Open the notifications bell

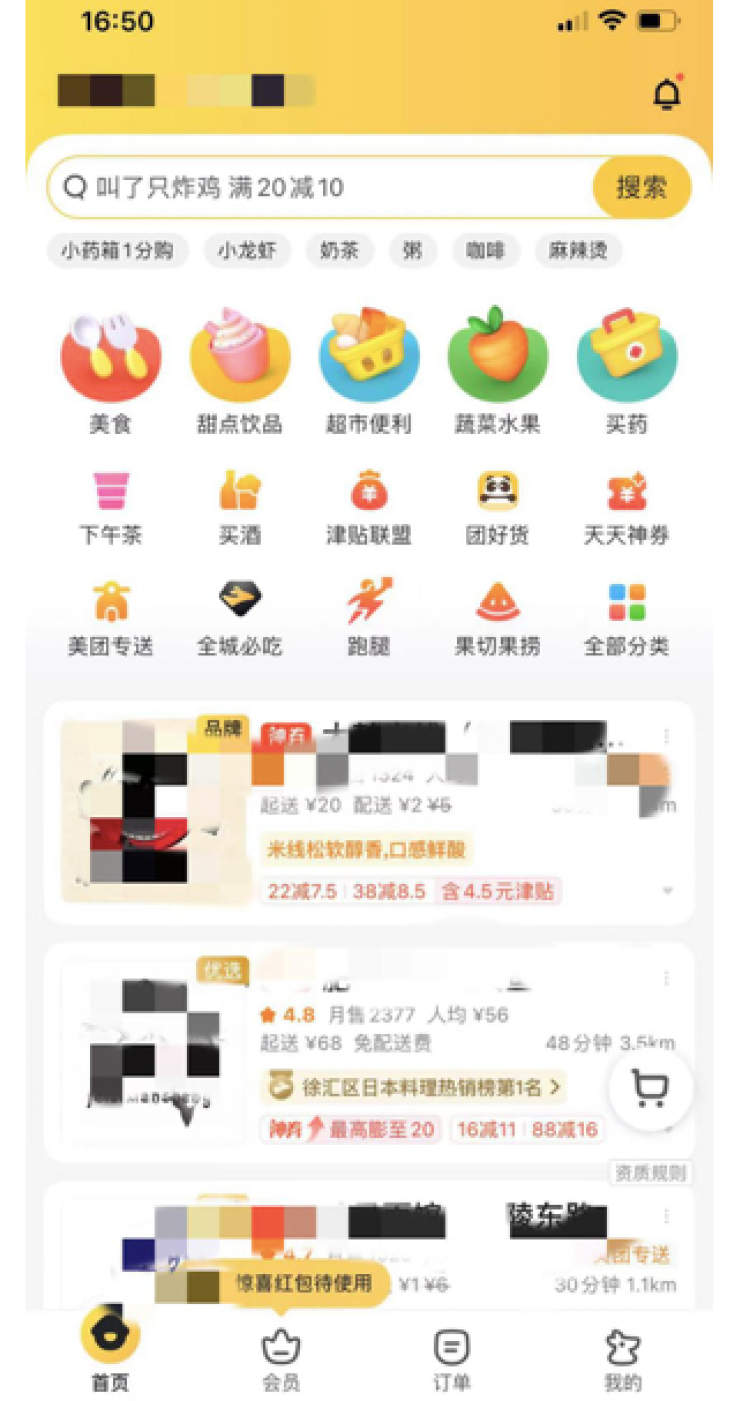pyautogui.click(x=667, y=93)
